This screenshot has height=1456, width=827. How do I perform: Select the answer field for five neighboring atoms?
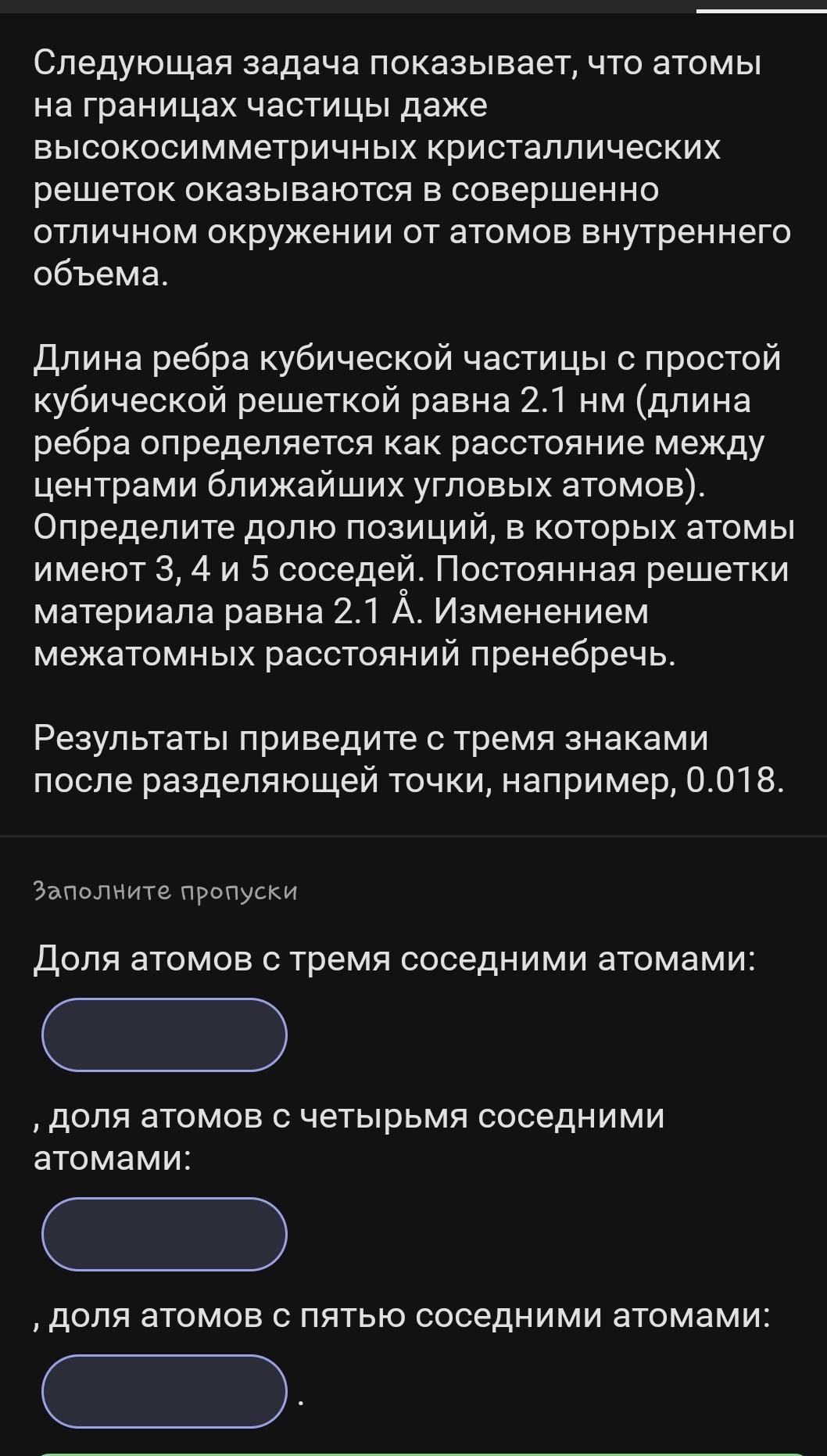pyautogui.click(x=164, y=1391)
